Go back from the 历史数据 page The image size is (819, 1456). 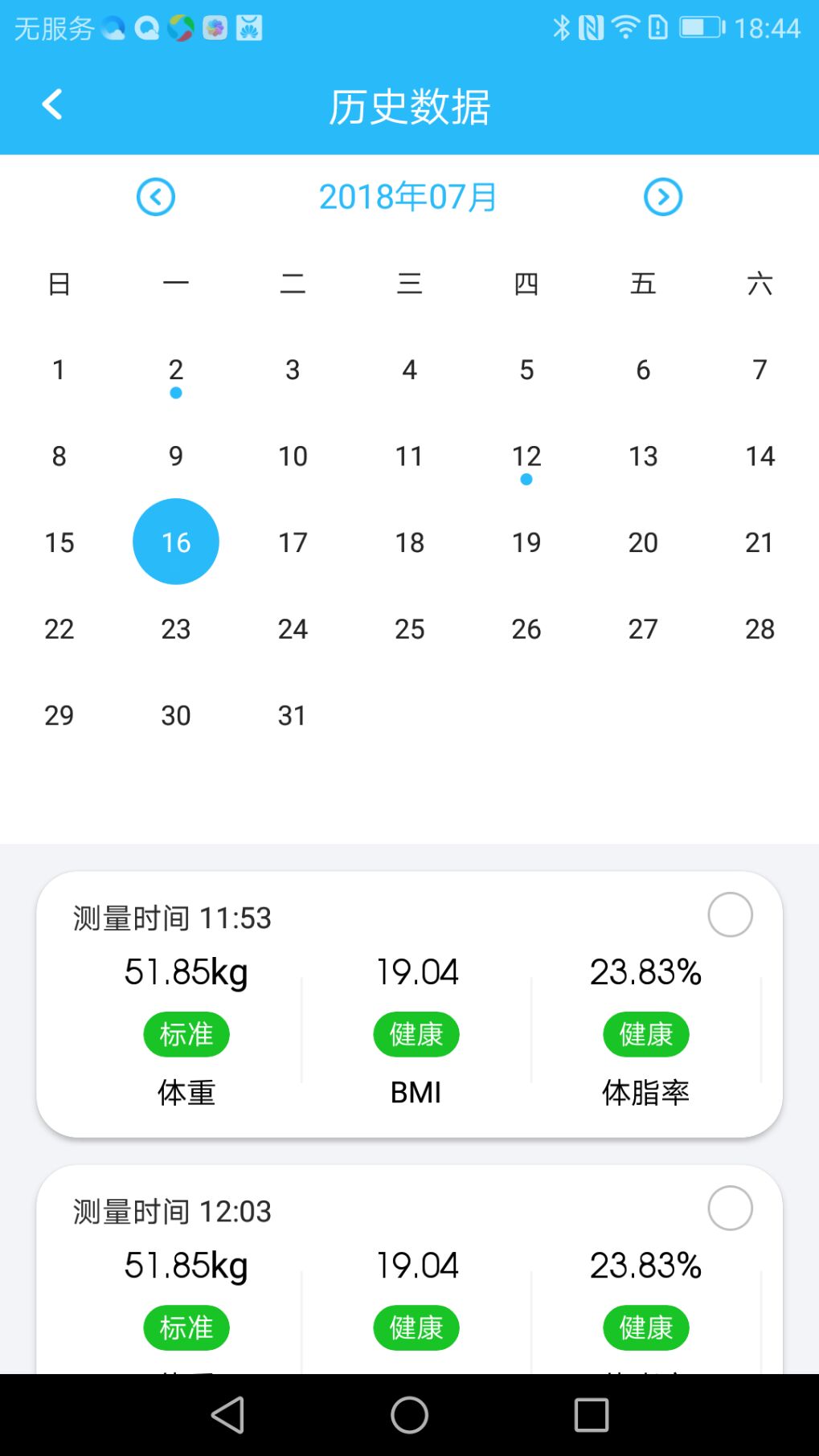pyautogui.click(x=52, y=104)
